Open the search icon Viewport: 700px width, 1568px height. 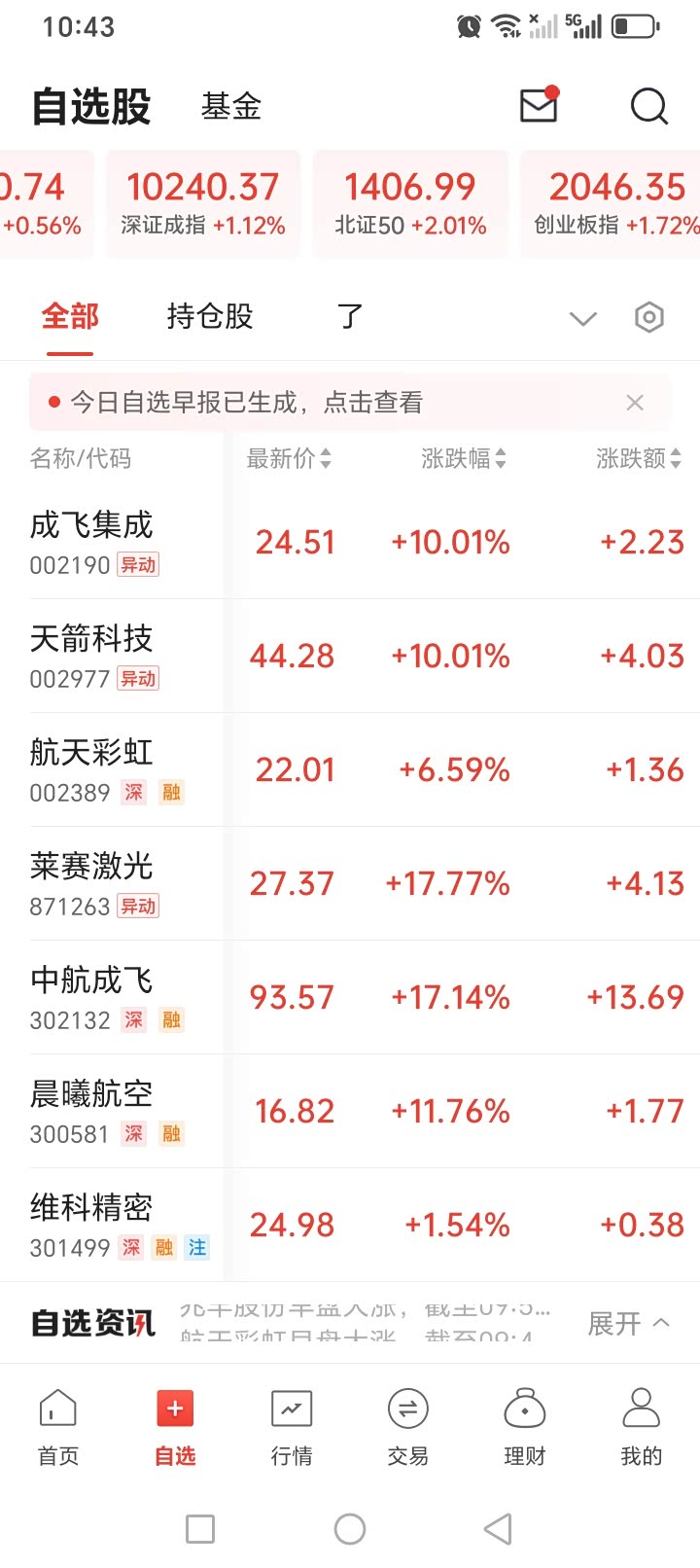648,106
